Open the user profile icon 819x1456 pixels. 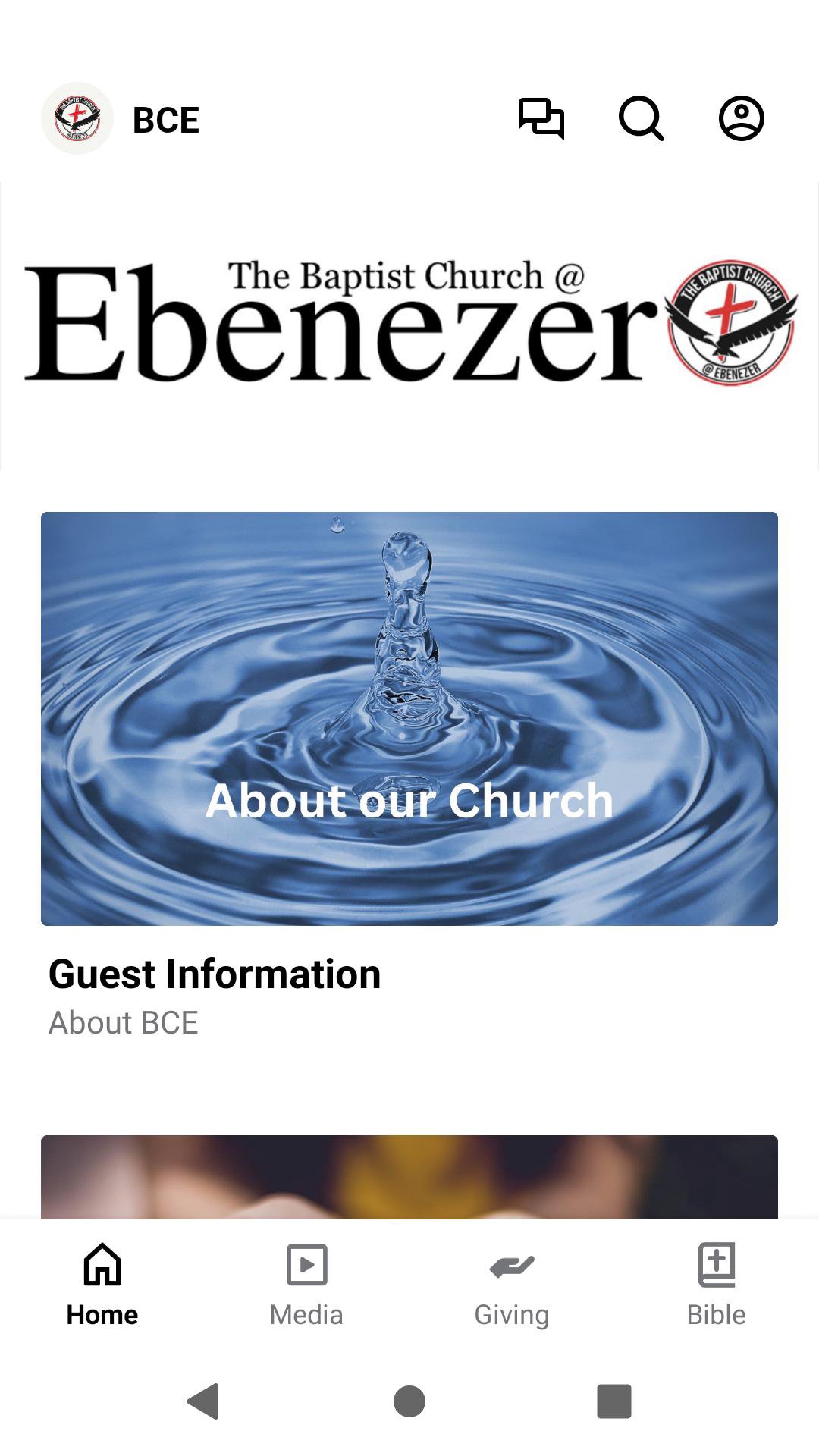coord(741,119)
